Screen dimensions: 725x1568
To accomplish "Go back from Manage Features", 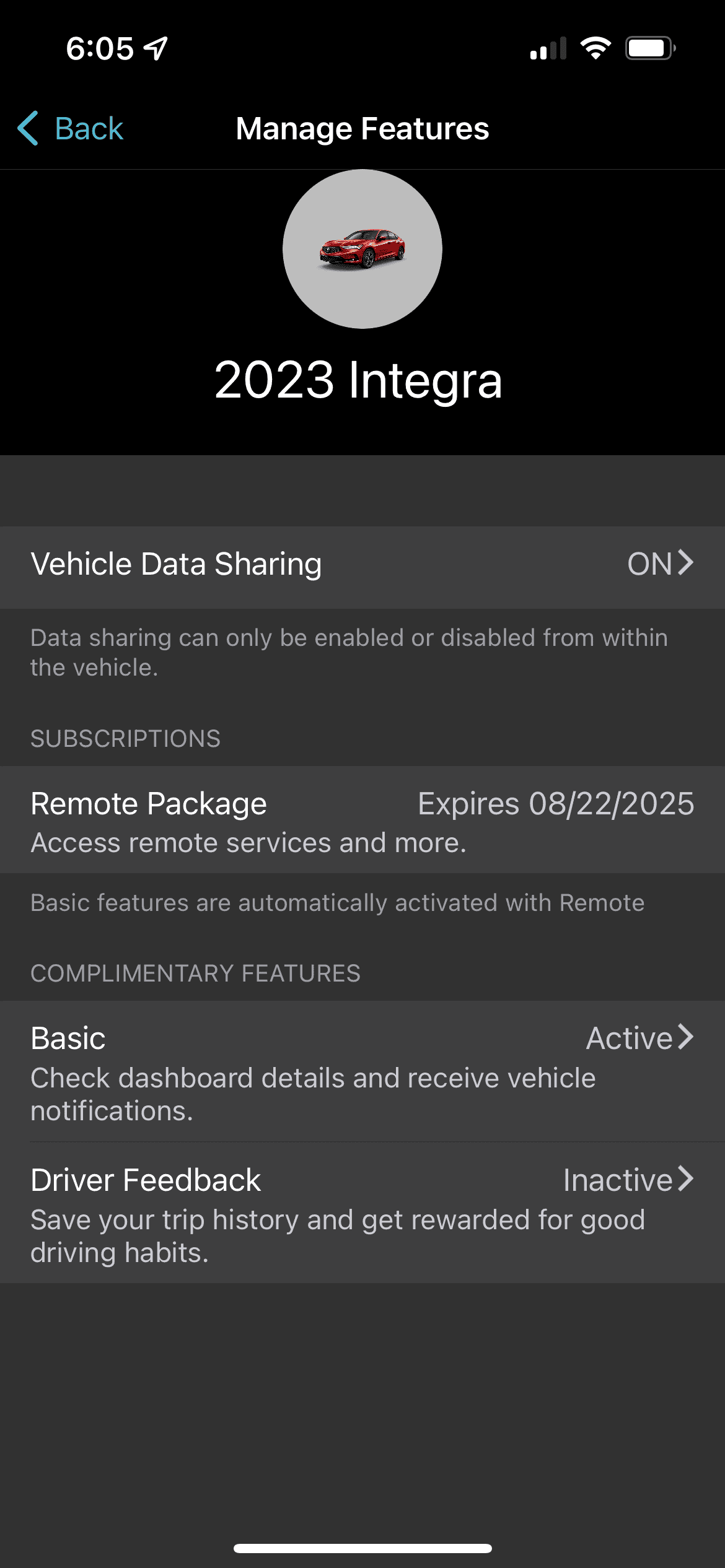I will point(71,129).
